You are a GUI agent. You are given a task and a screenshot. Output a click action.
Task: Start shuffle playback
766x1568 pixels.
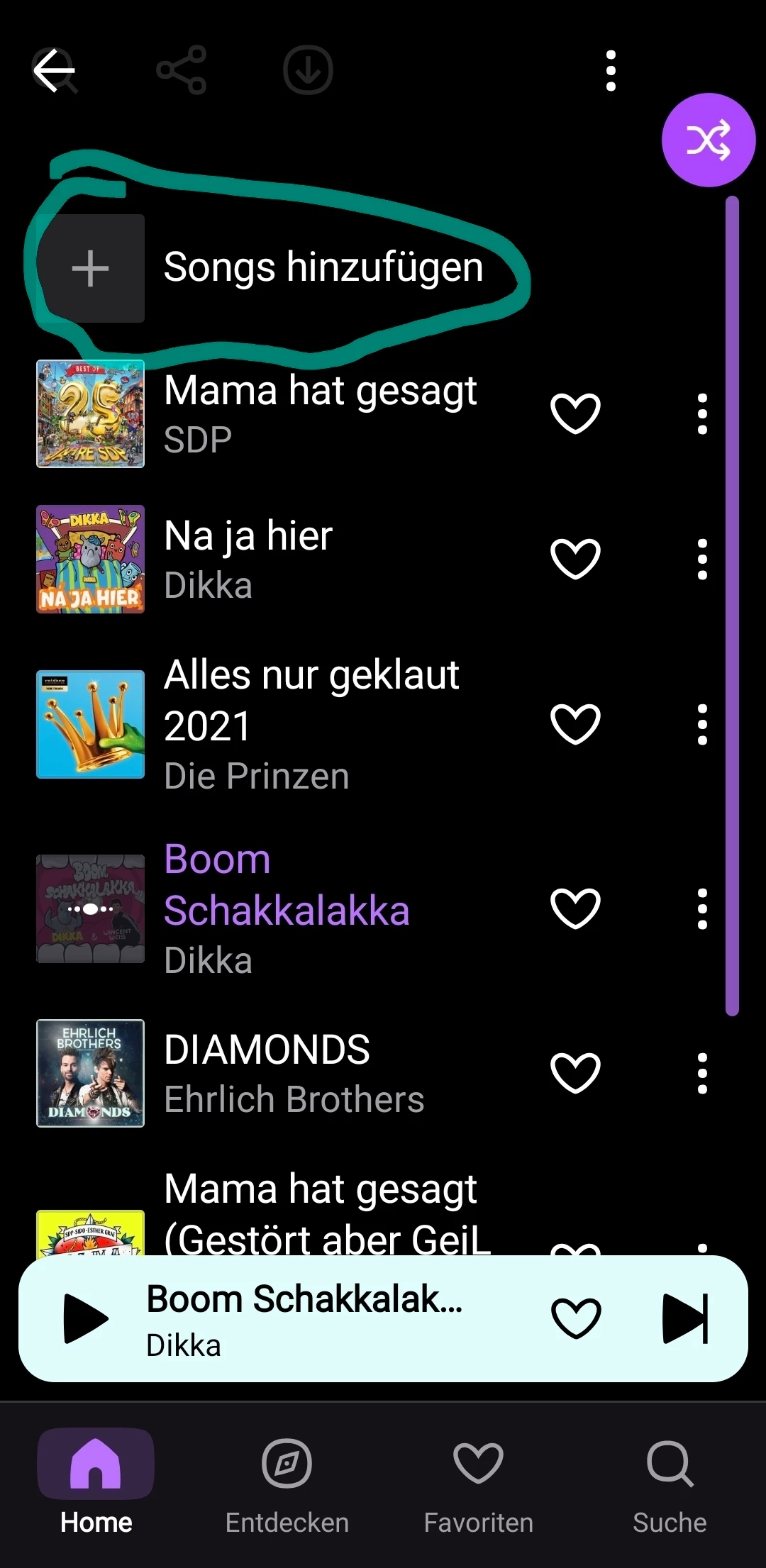coord(708,140)
